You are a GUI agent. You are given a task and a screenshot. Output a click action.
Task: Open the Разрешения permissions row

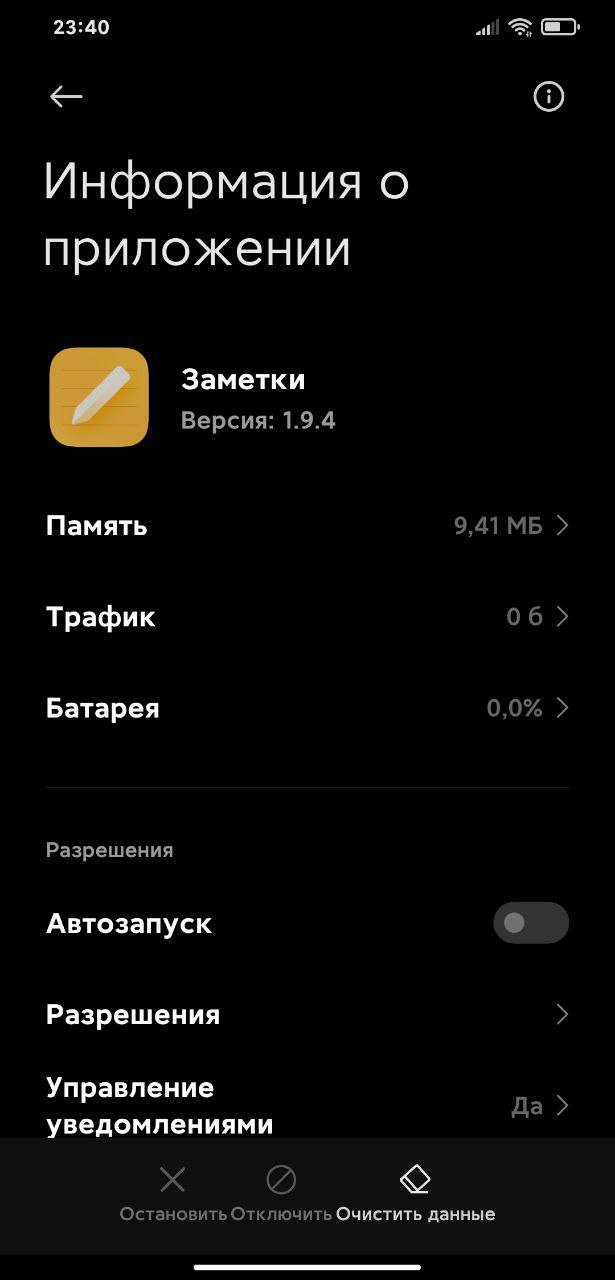tap(307, 1015)
